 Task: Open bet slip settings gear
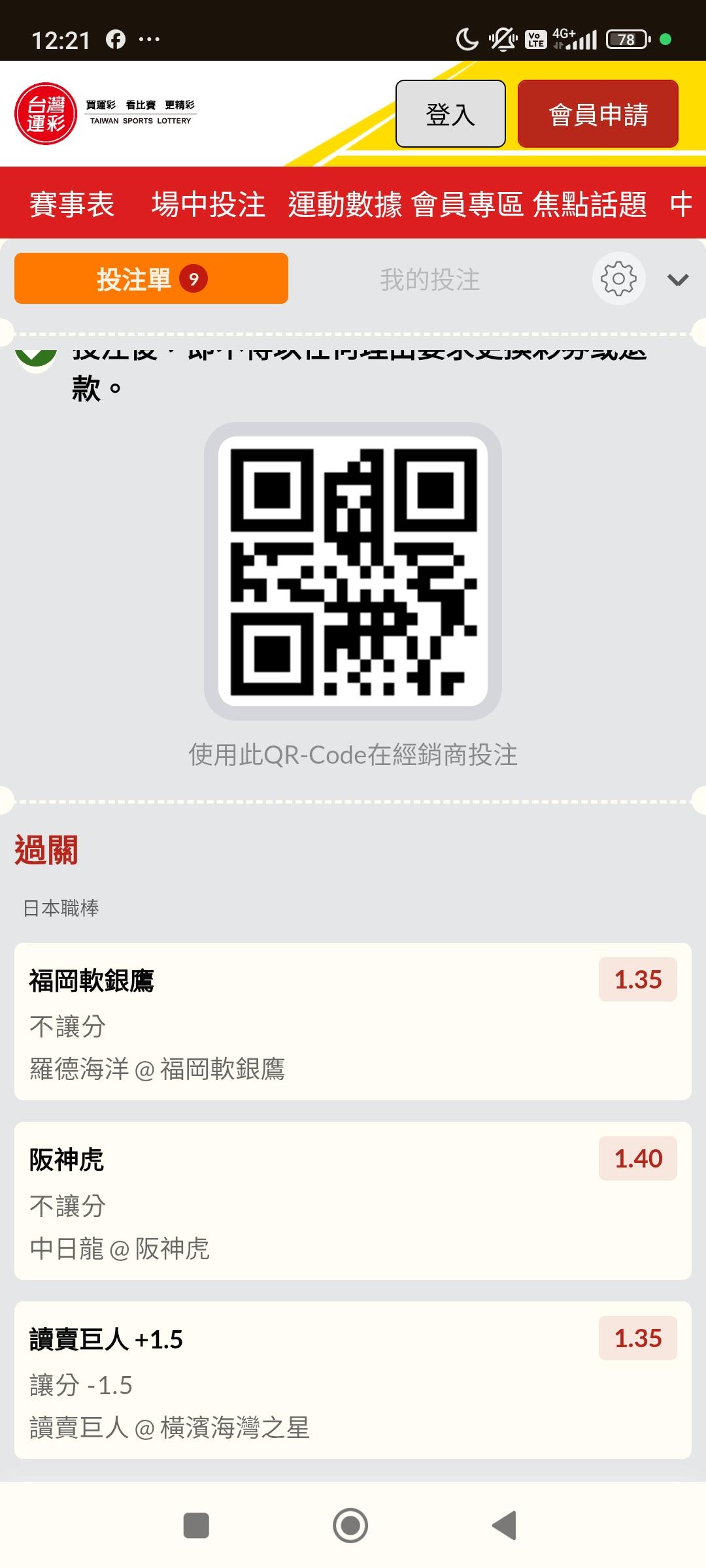tap(618, 278)
